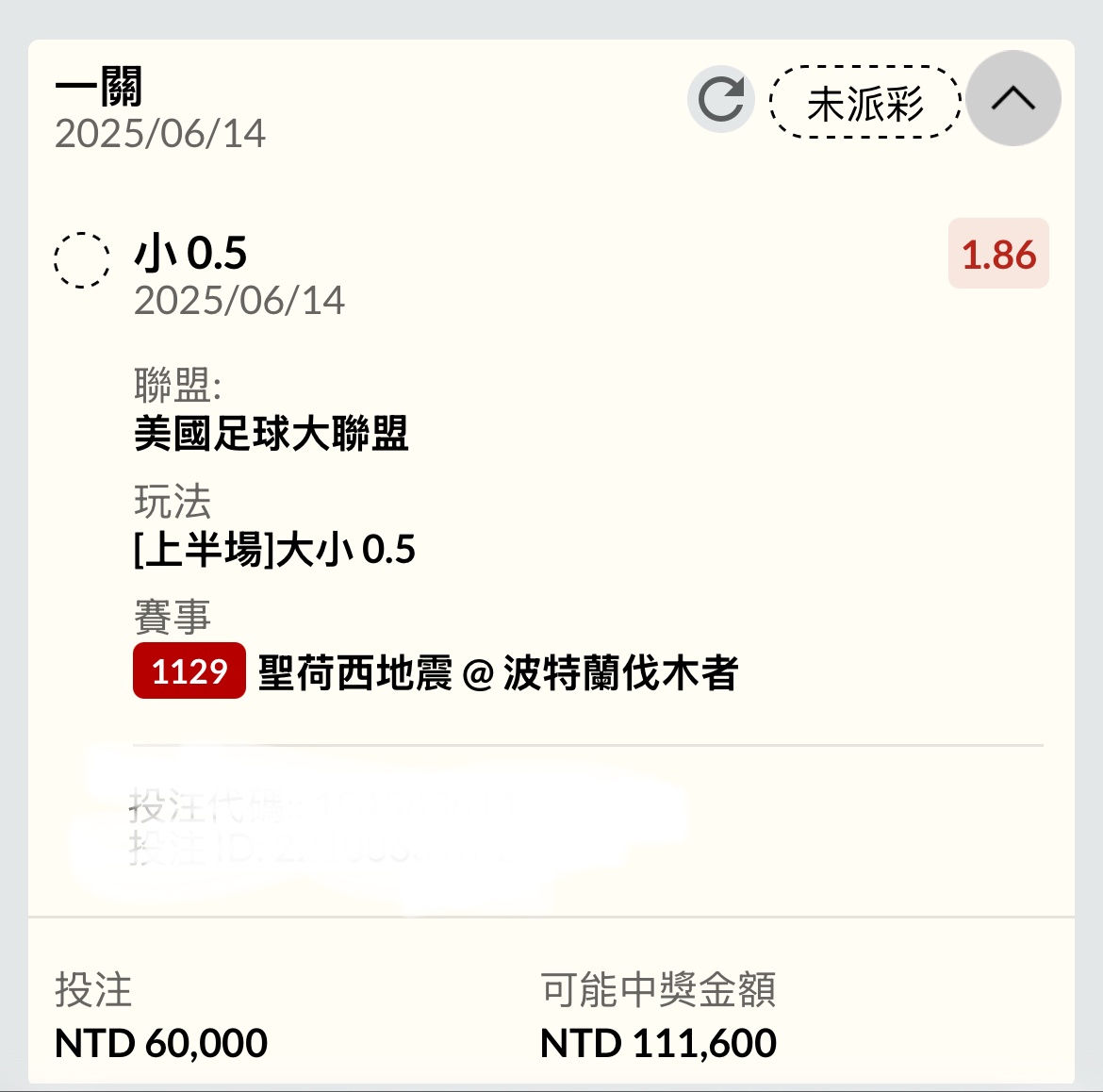
Task: Refresh the bet slip status
Action: (721, 99)
